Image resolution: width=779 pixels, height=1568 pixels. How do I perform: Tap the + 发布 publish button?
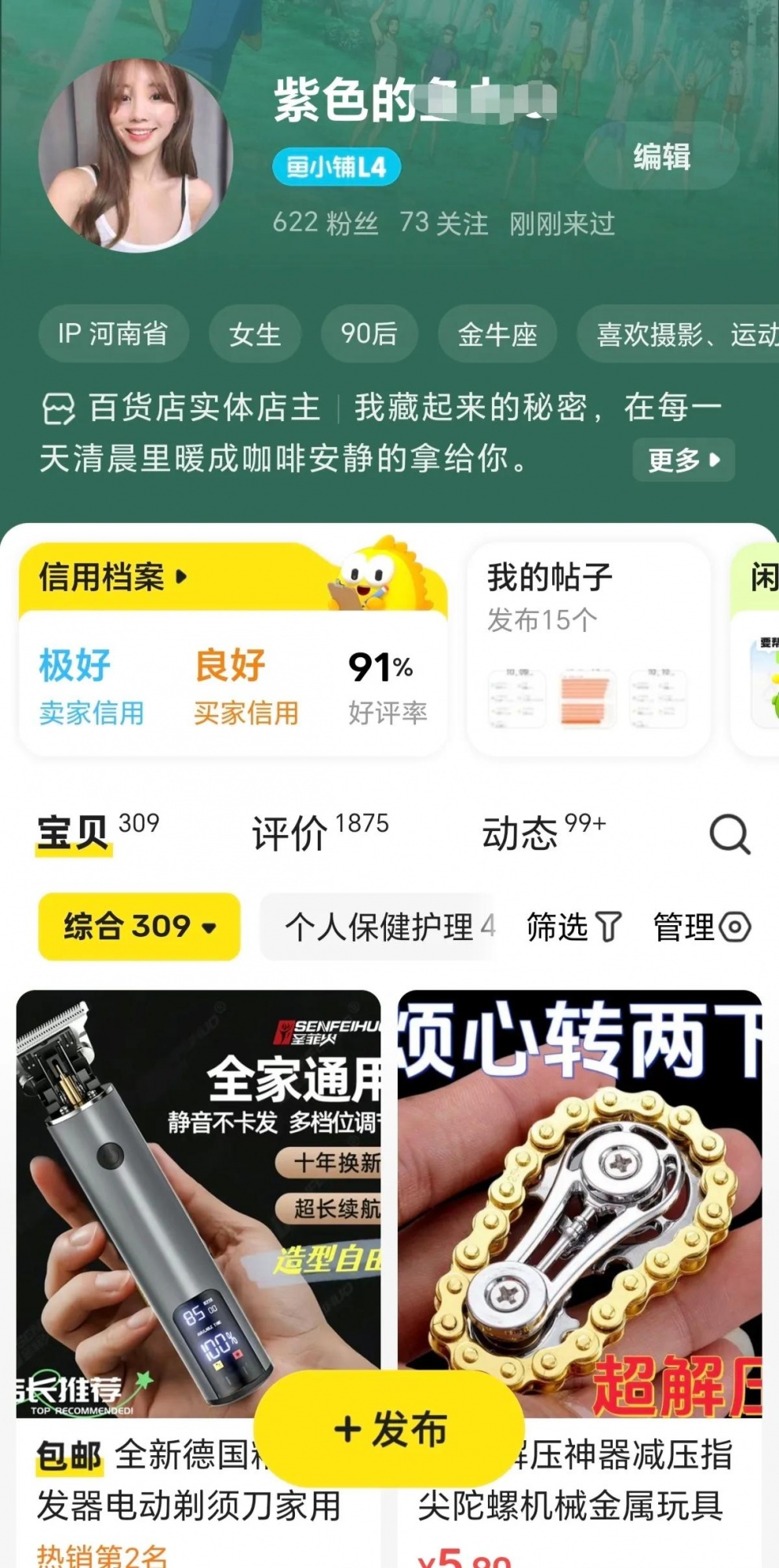tap(389, 1428)
